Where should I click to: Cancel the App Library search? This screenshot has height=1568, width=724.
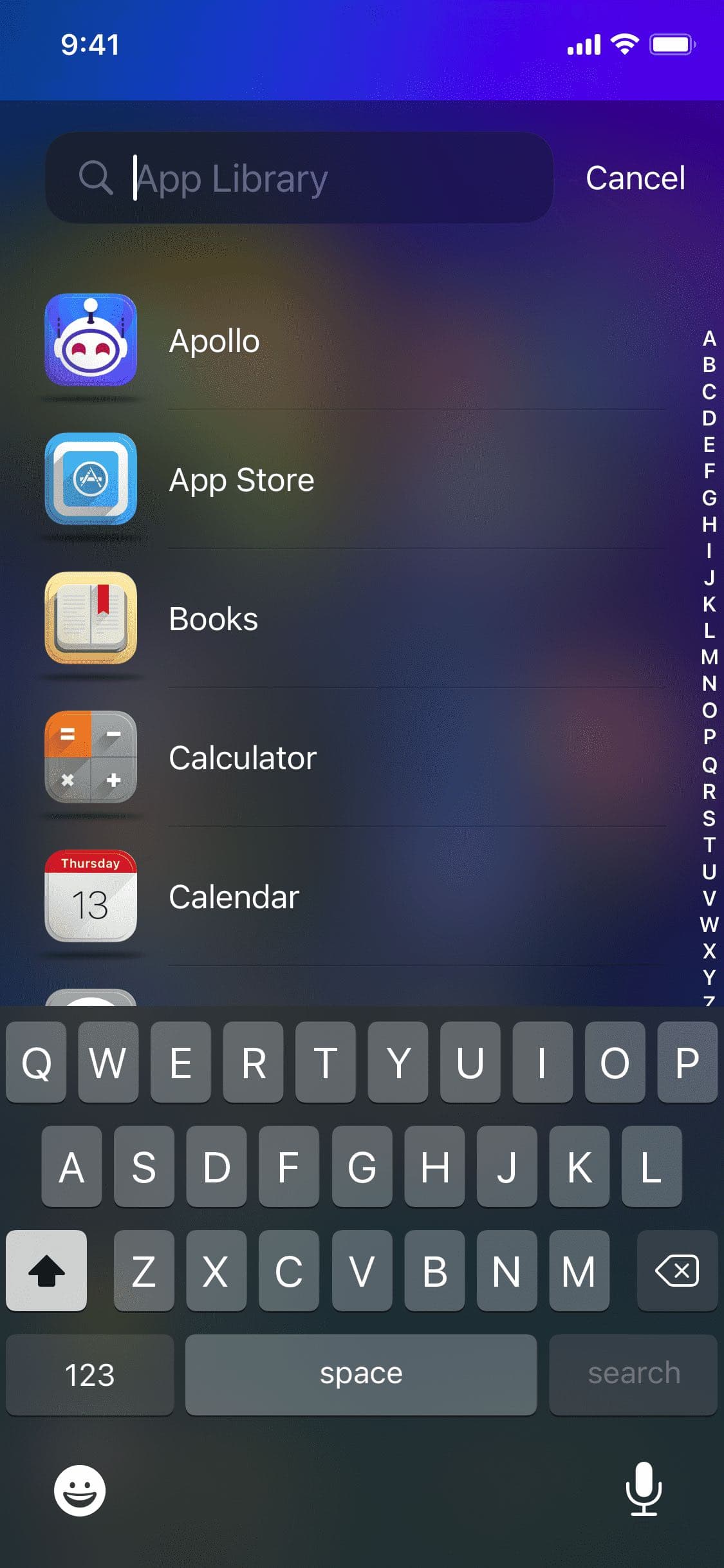point(635,178)
